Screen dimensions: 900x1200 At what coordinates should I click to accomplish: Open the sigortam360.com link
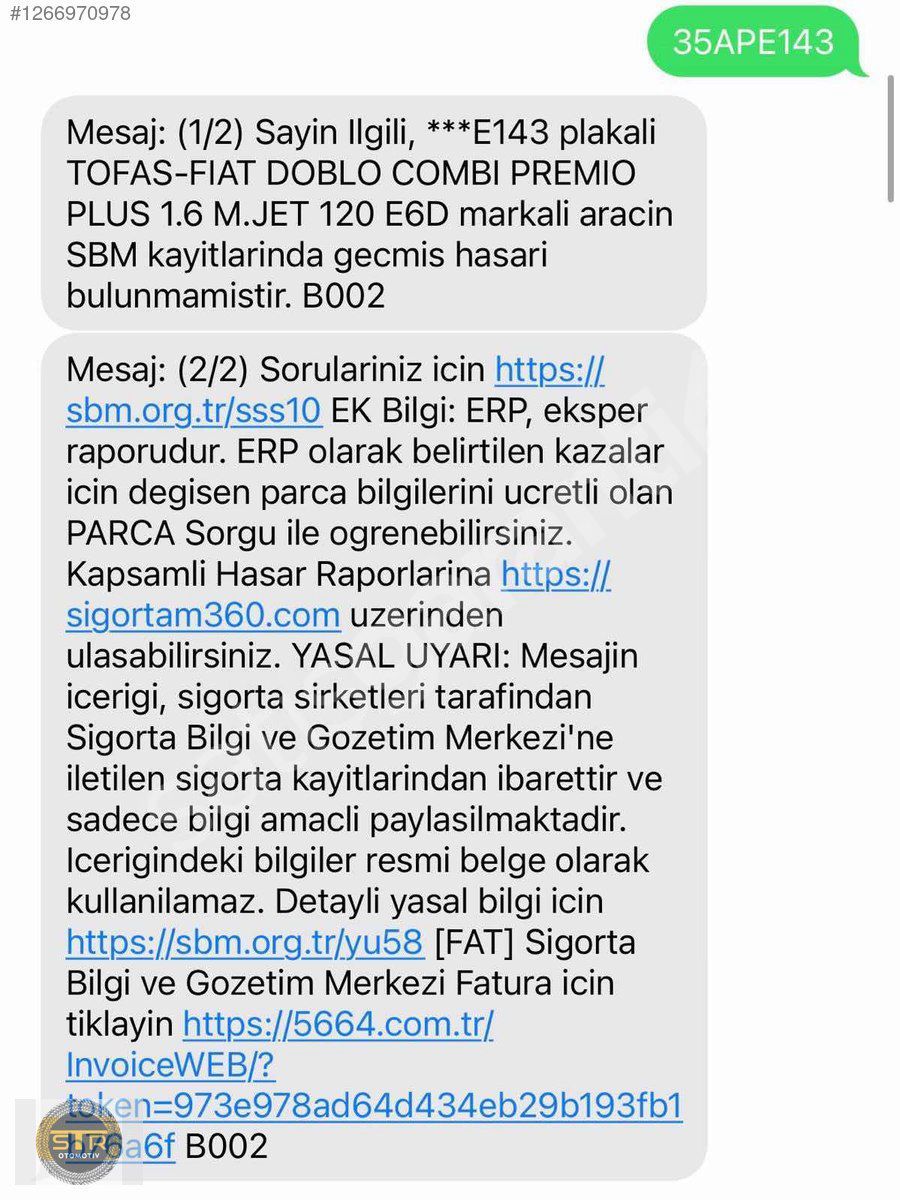203,615
